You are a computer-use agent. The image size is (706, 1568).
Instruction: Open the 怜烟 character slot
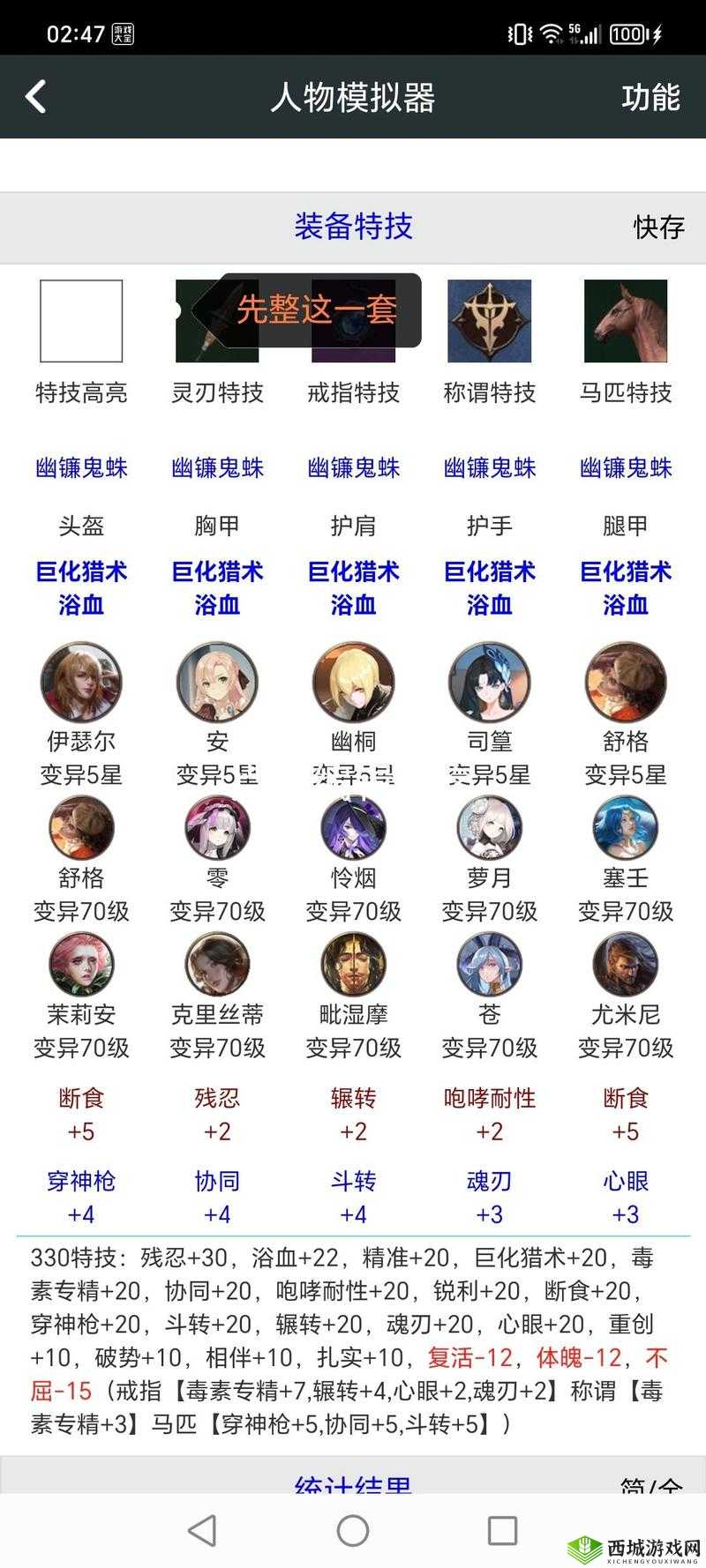pos(353,827)
